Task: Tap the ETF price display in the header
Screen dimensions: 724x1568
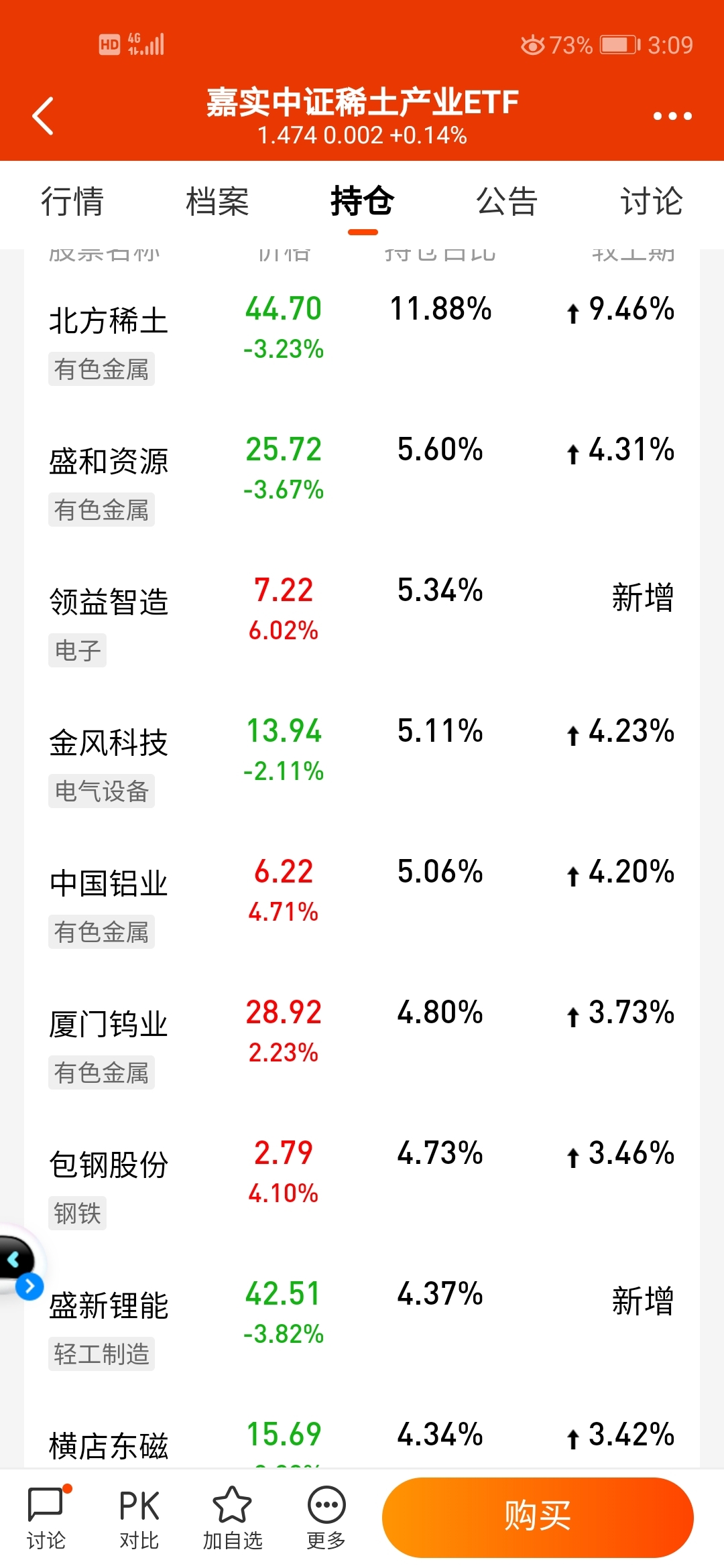Action: pyautogui.click(x=362, y=136)
